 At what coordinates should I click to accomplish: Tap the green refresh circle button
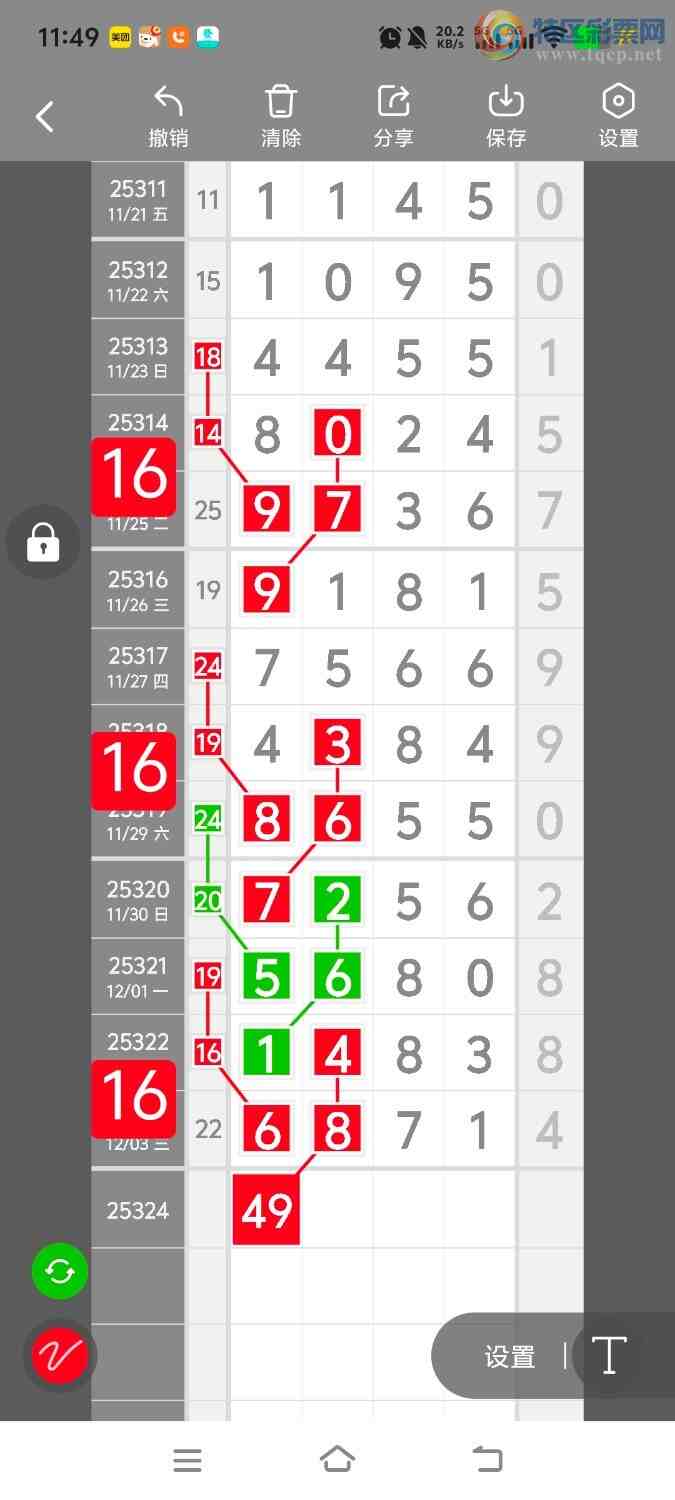click(60, 1272)
